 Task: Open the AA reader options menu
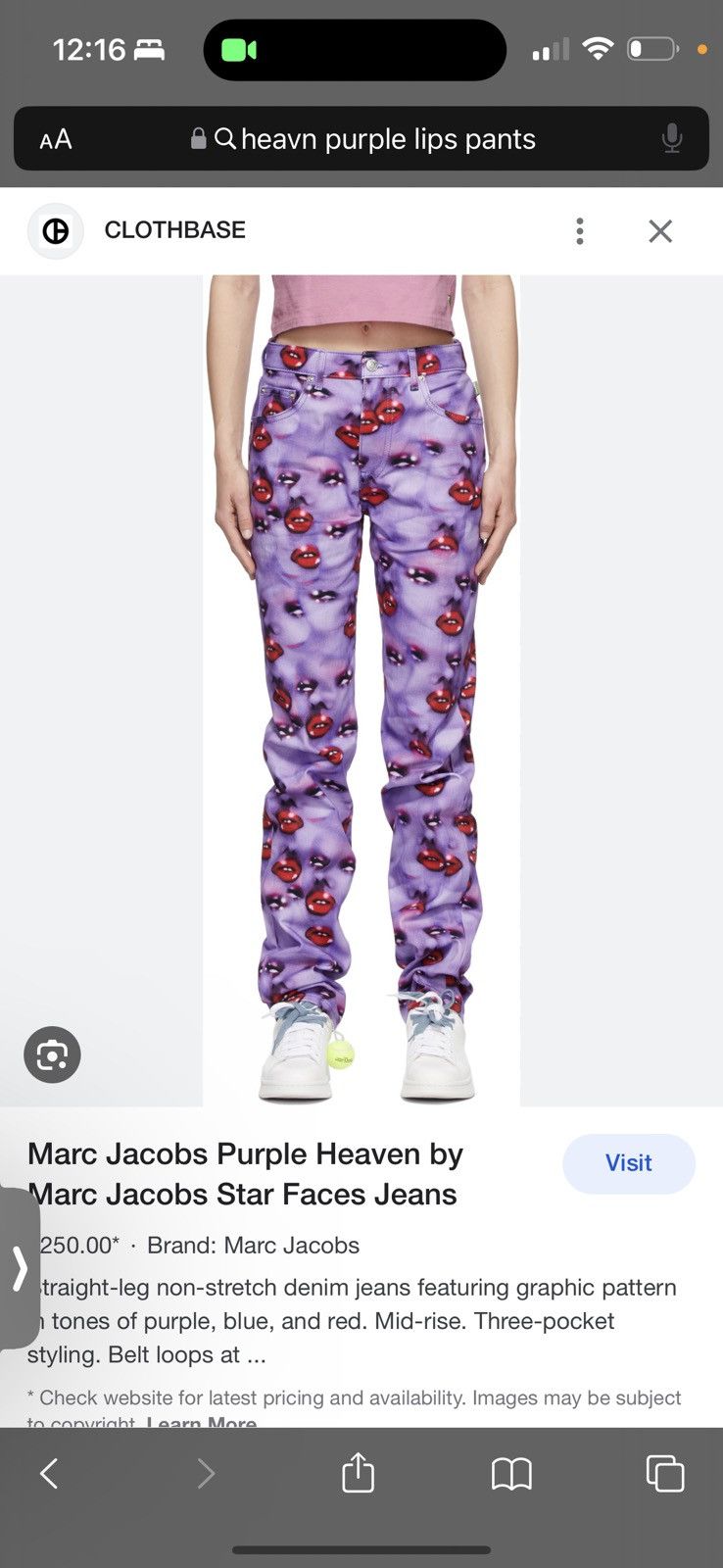tap(56, 139)
